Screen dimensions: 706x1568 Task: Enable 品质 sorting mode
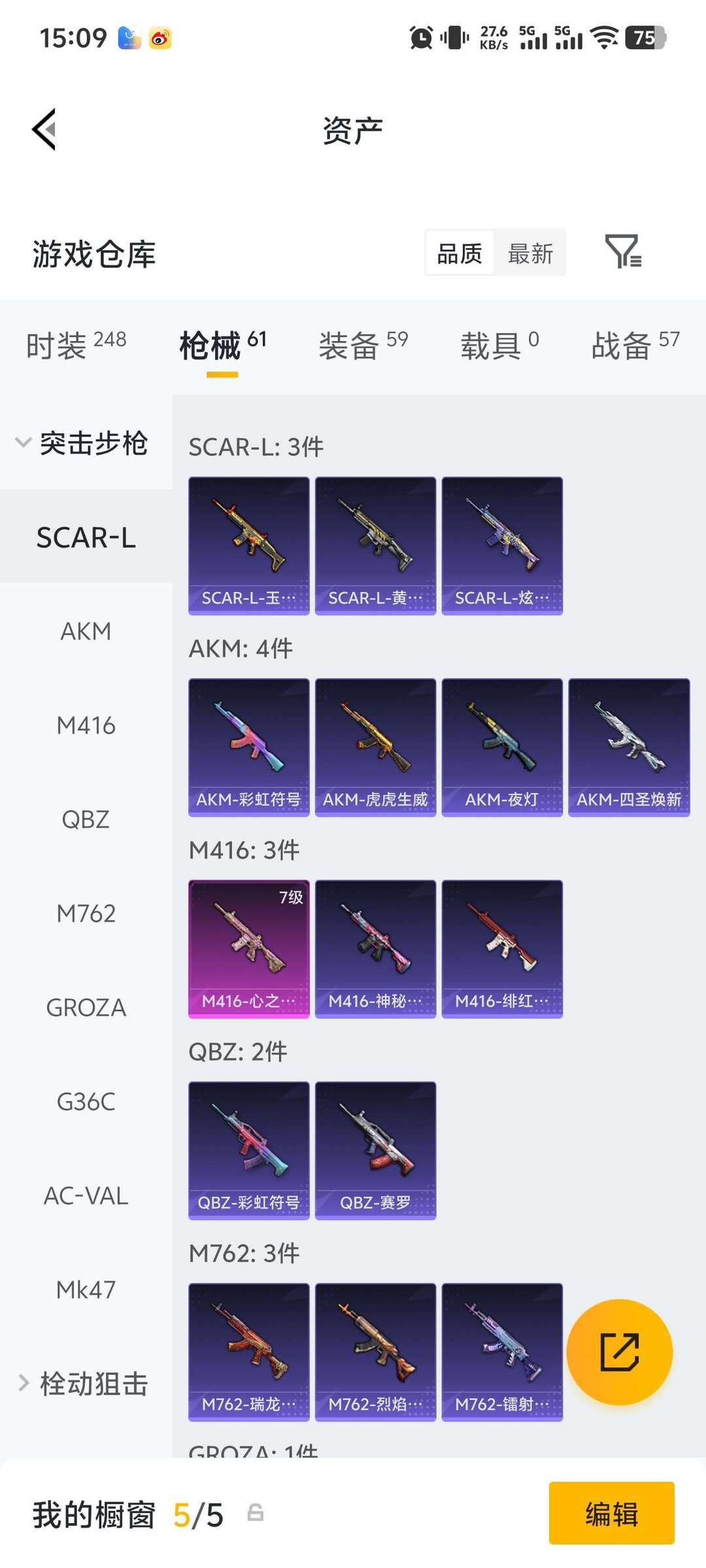pyautogui.click(x=459, y=253)
